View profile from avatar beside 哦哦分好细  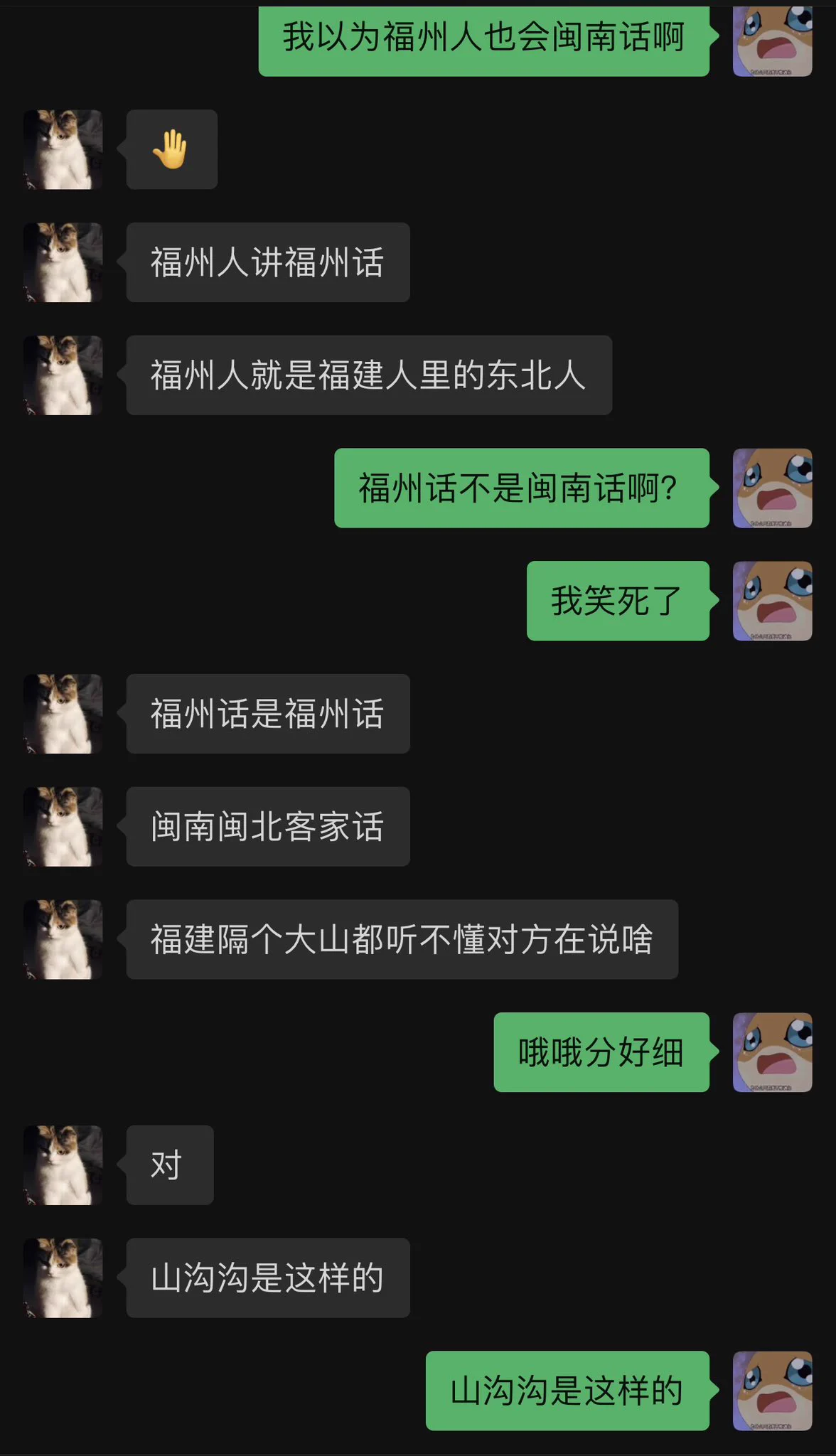pyautogui.click(x=772, y=1052)
